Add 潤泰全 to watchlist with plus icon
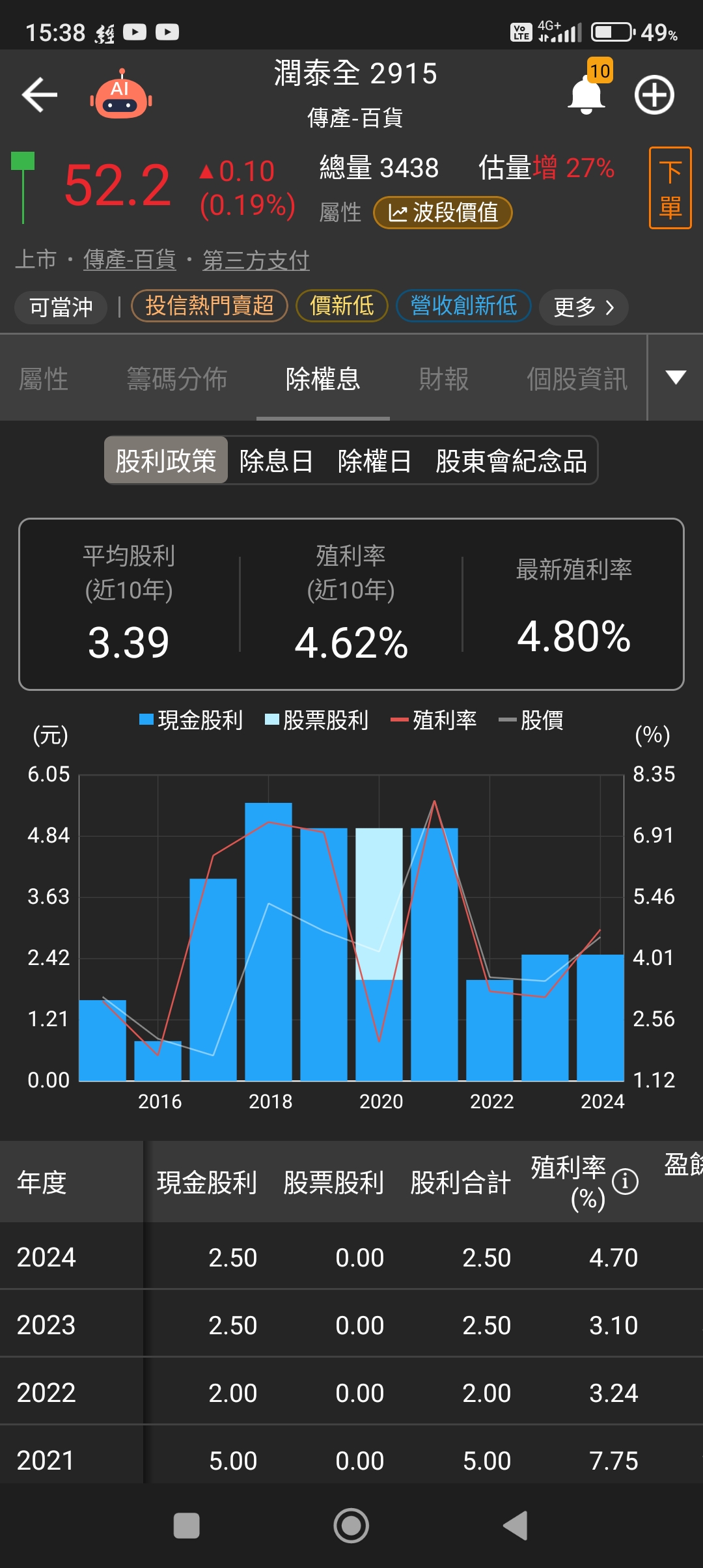This screenshot has width=703, height=1568. pos(654,95)
